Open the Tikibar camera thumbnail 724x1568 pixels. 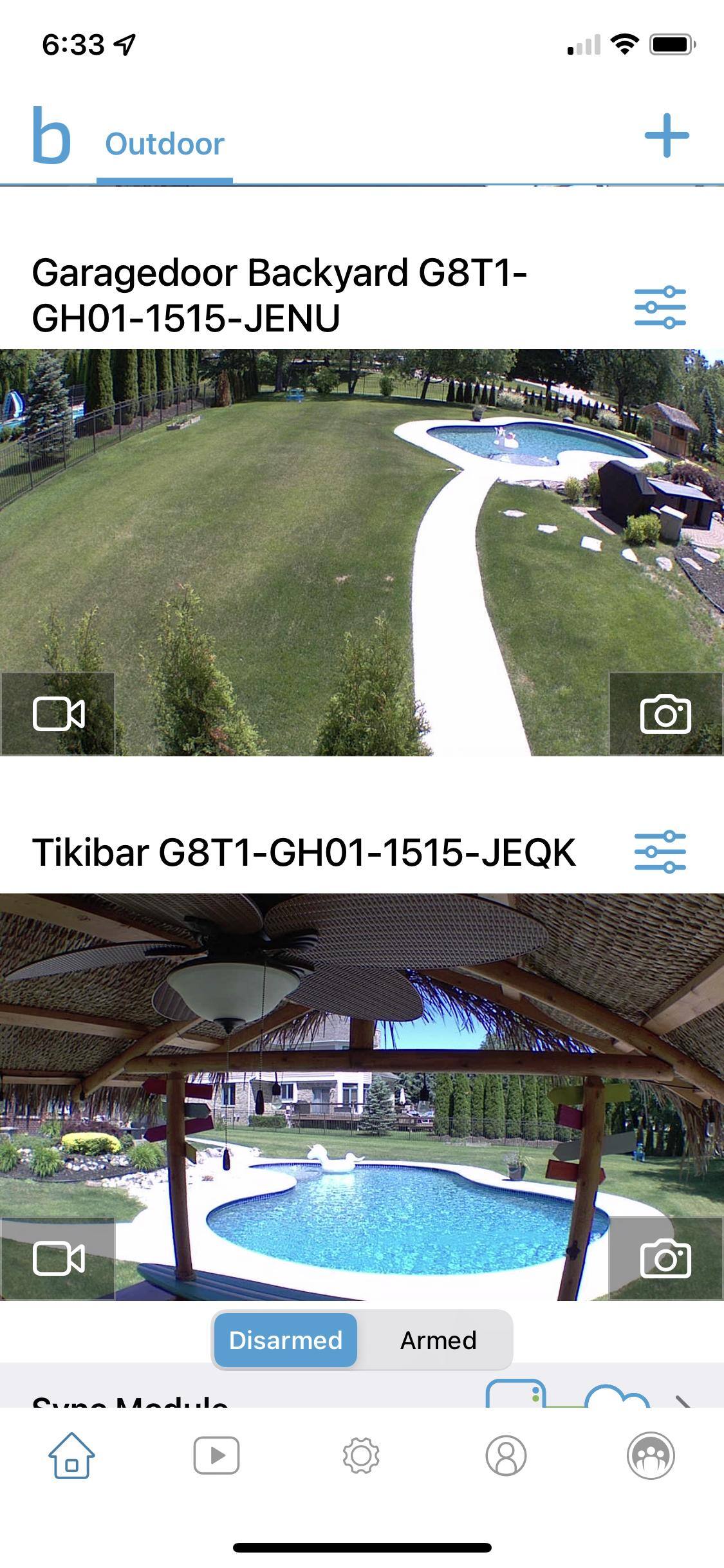(362, 1094)
